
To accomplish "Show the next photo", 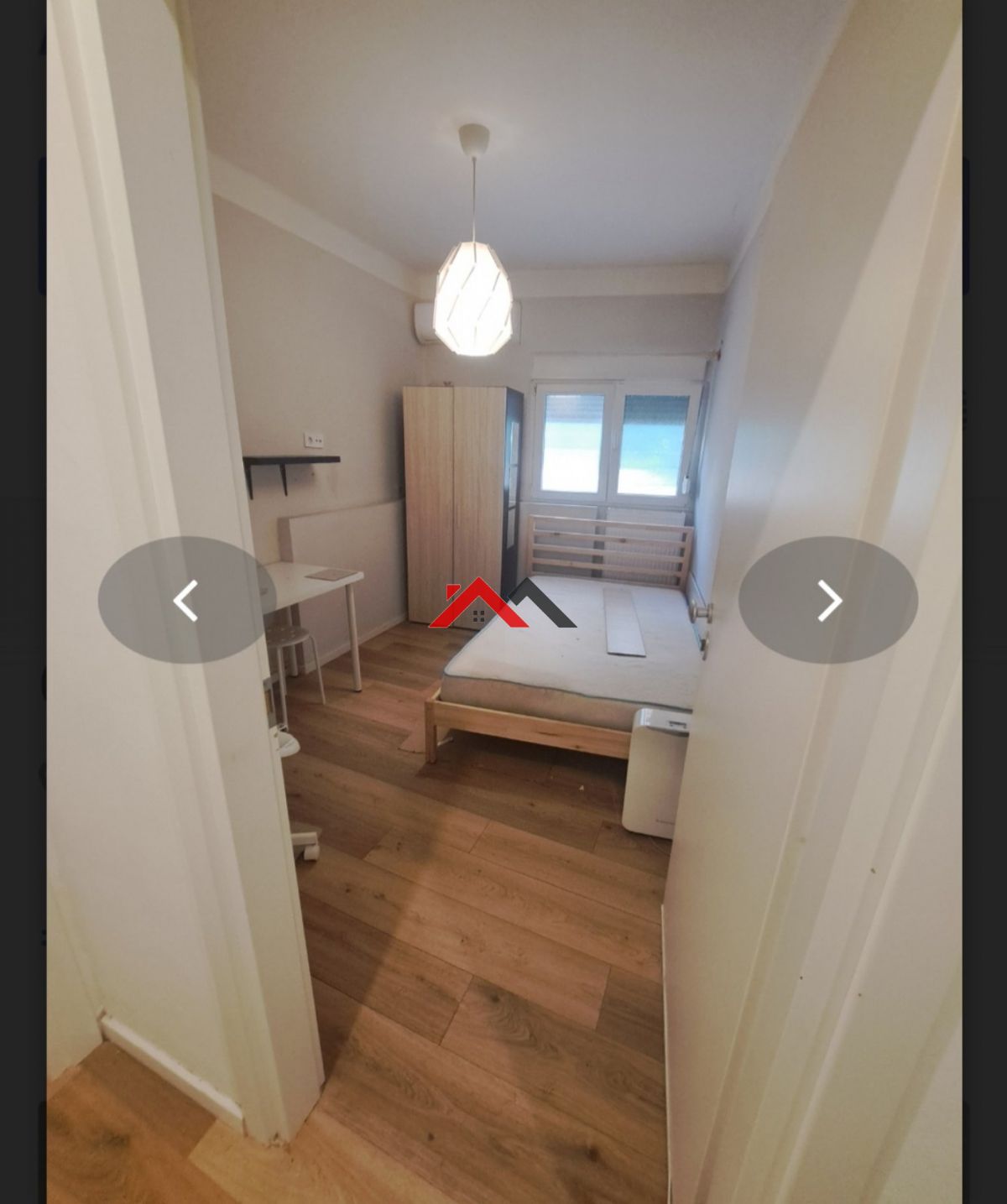I will click(827, 600).
